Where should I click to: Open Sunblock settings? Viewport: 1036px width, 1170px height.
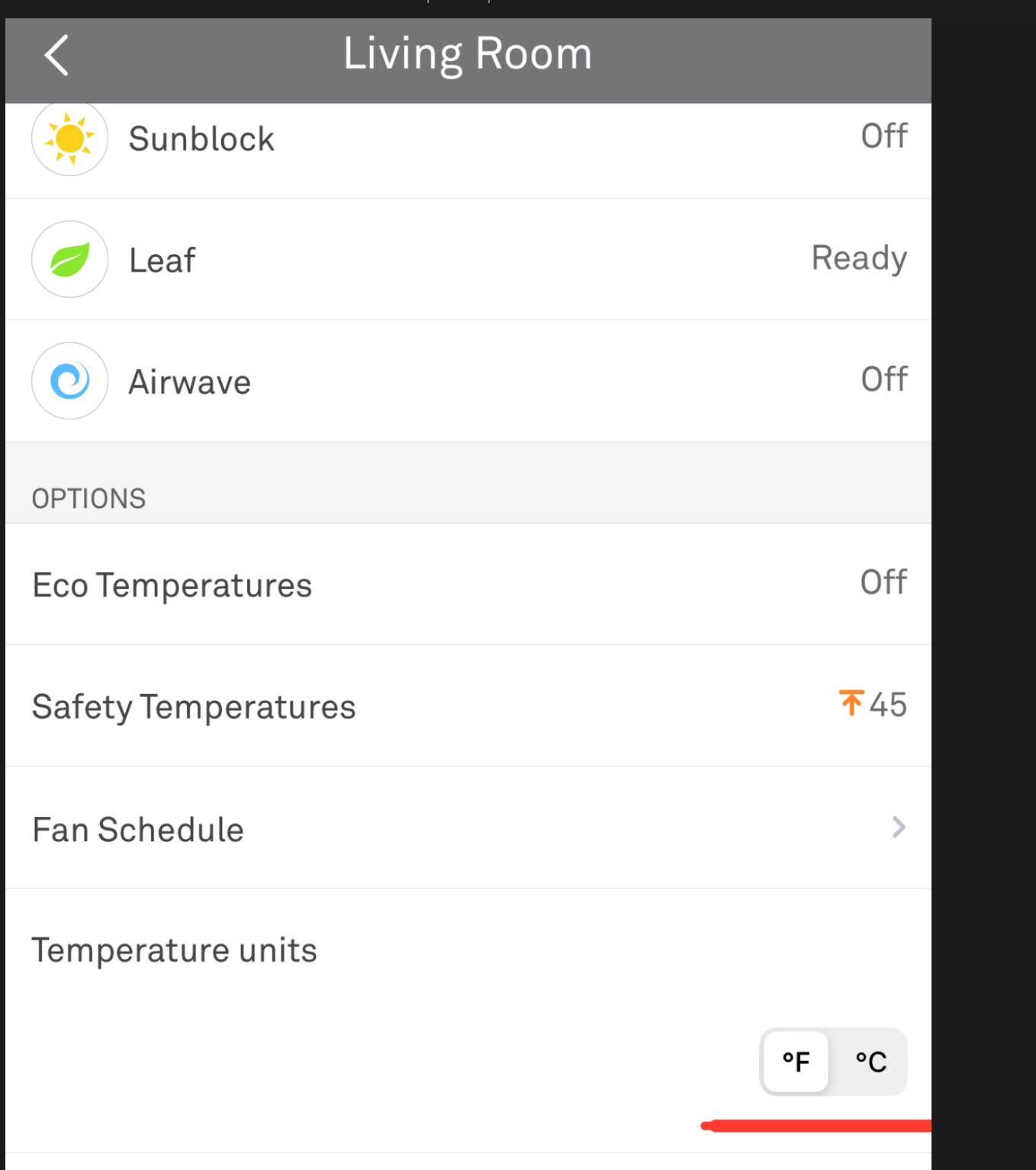[x=467, y=139]
